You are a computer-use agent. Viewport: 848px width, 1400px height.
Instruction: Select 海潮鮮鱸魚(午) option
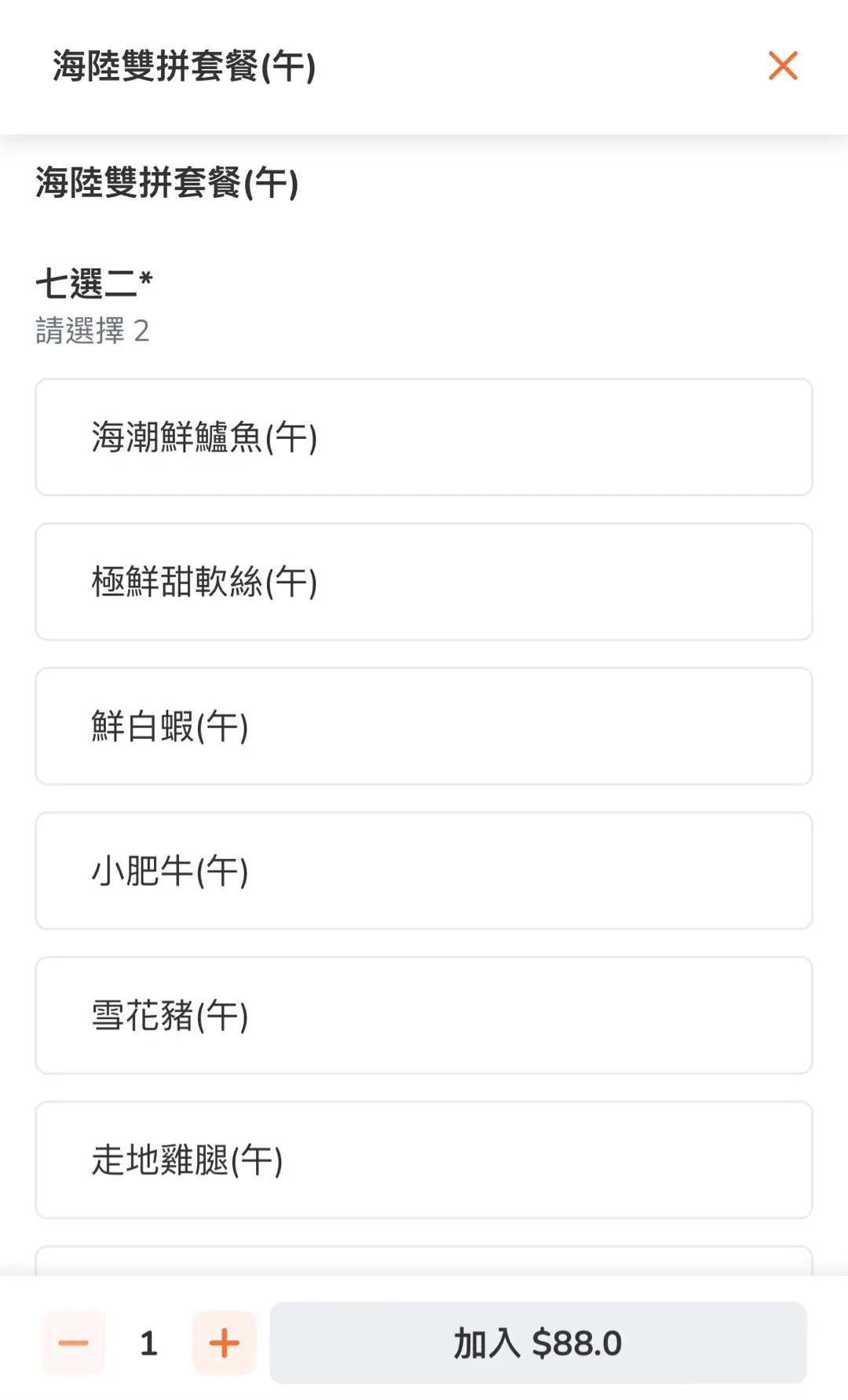coord(424,437)
